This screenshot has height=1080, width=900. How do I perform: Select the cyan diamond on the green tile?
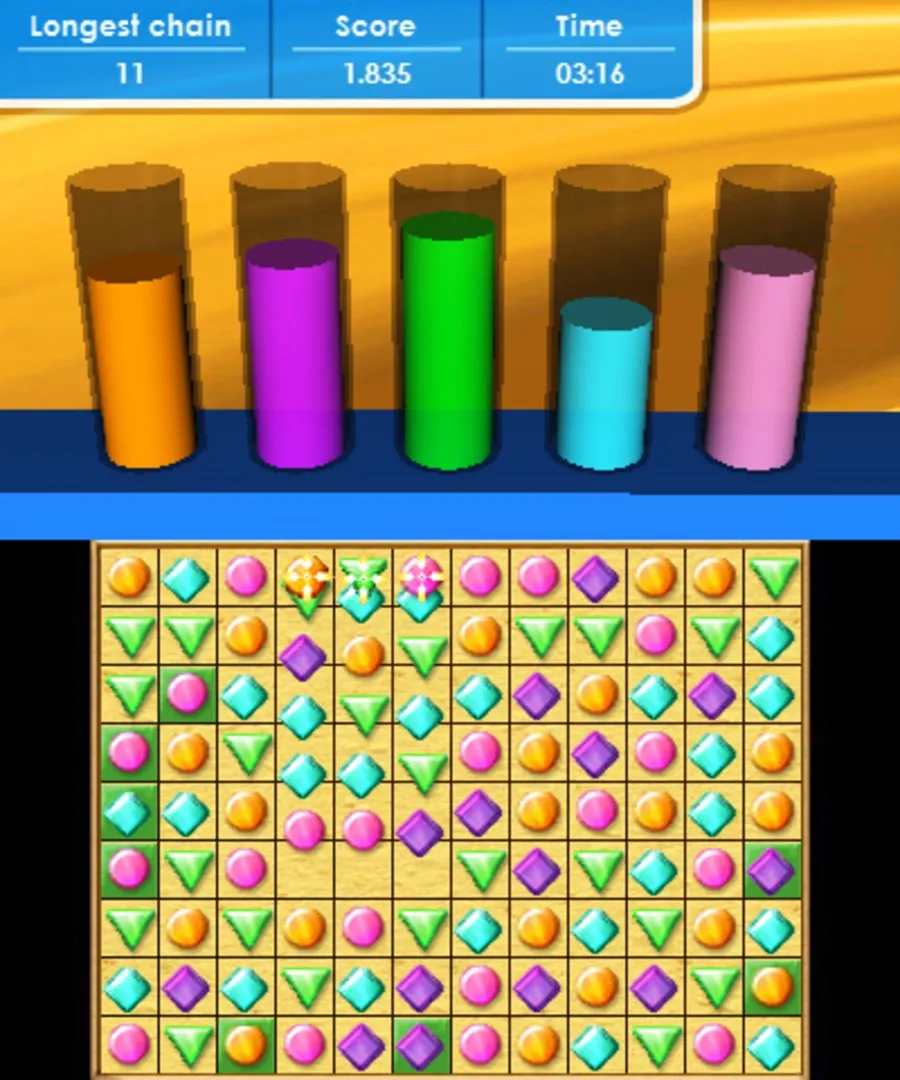click(x=129, y=812)
